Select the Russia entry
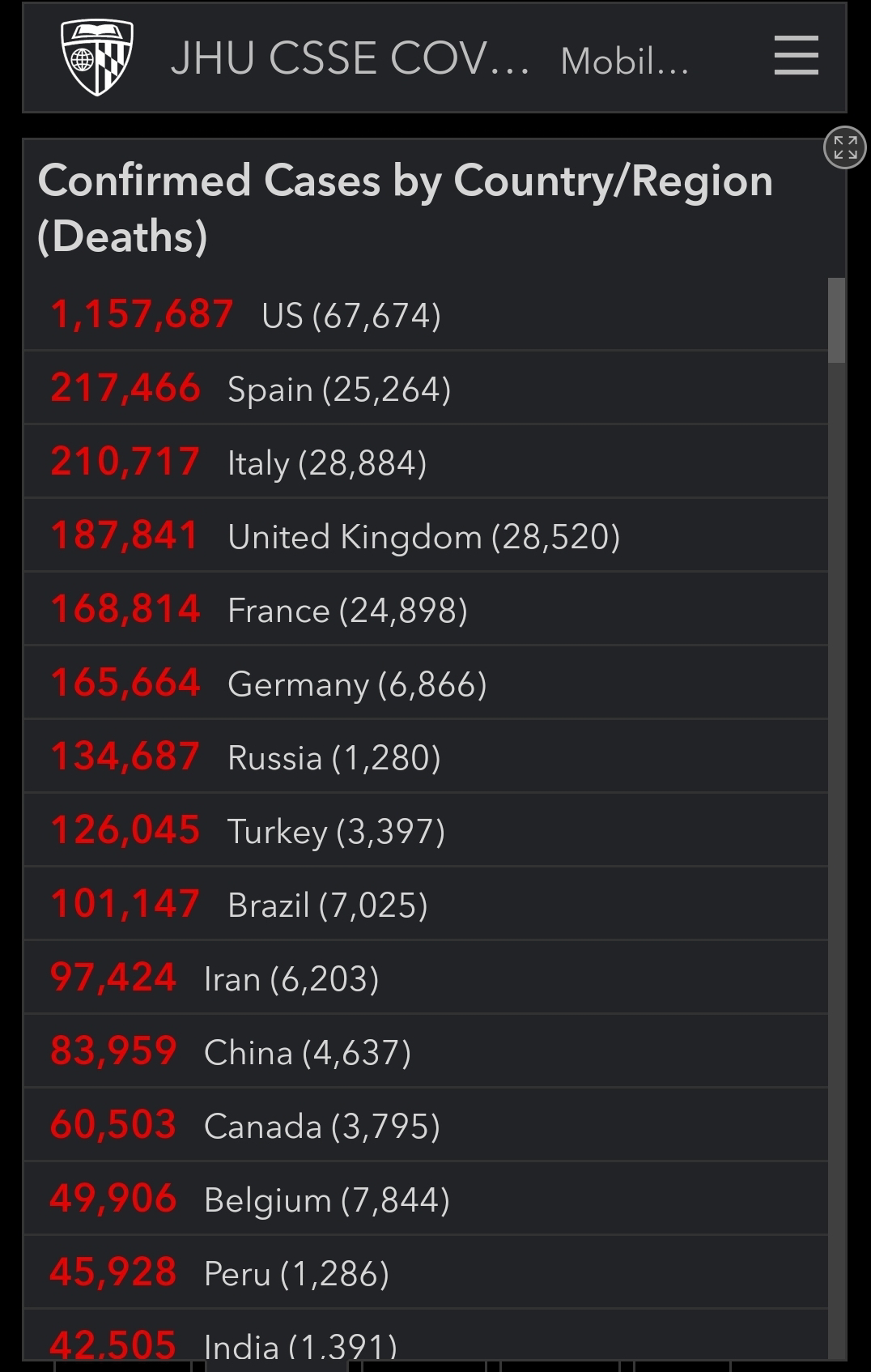Viewport: 871px width, 1372px height. coord(426,756)
